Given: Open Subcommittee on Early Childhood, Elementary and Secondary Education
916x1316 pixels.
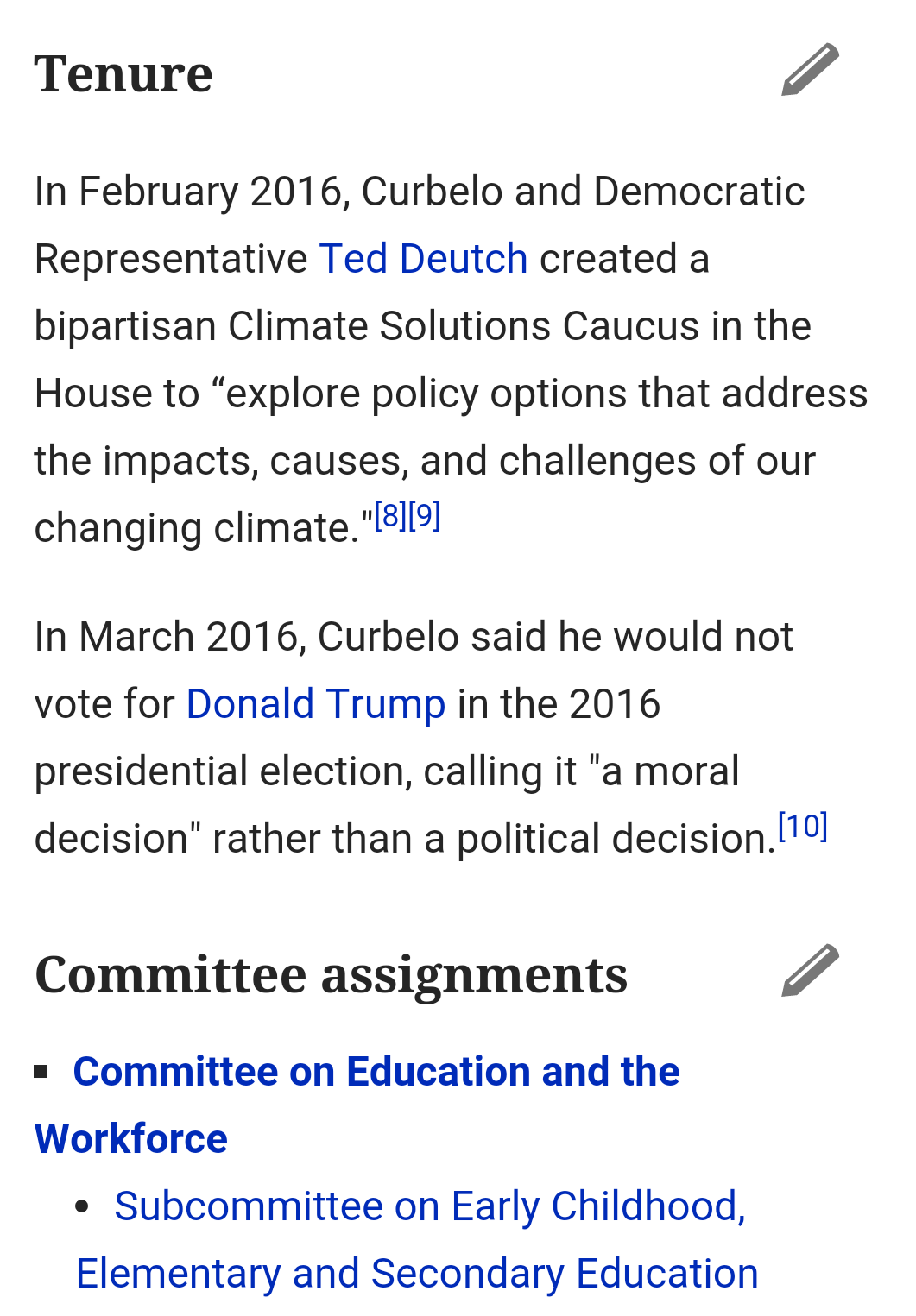Looking at the screenshot, I should pos(430,1206).
